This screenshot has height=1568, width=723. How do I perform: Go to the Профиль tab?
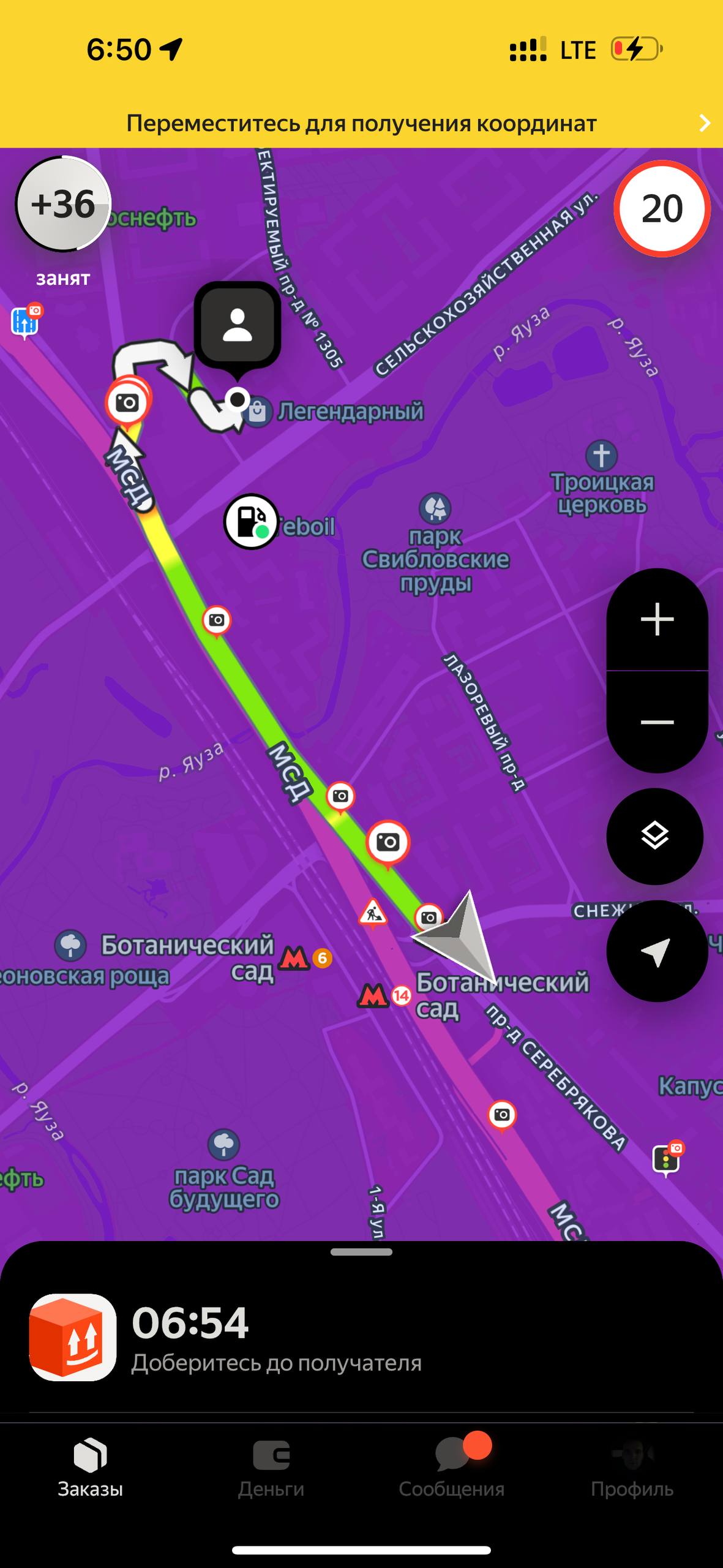point(632,1469)
